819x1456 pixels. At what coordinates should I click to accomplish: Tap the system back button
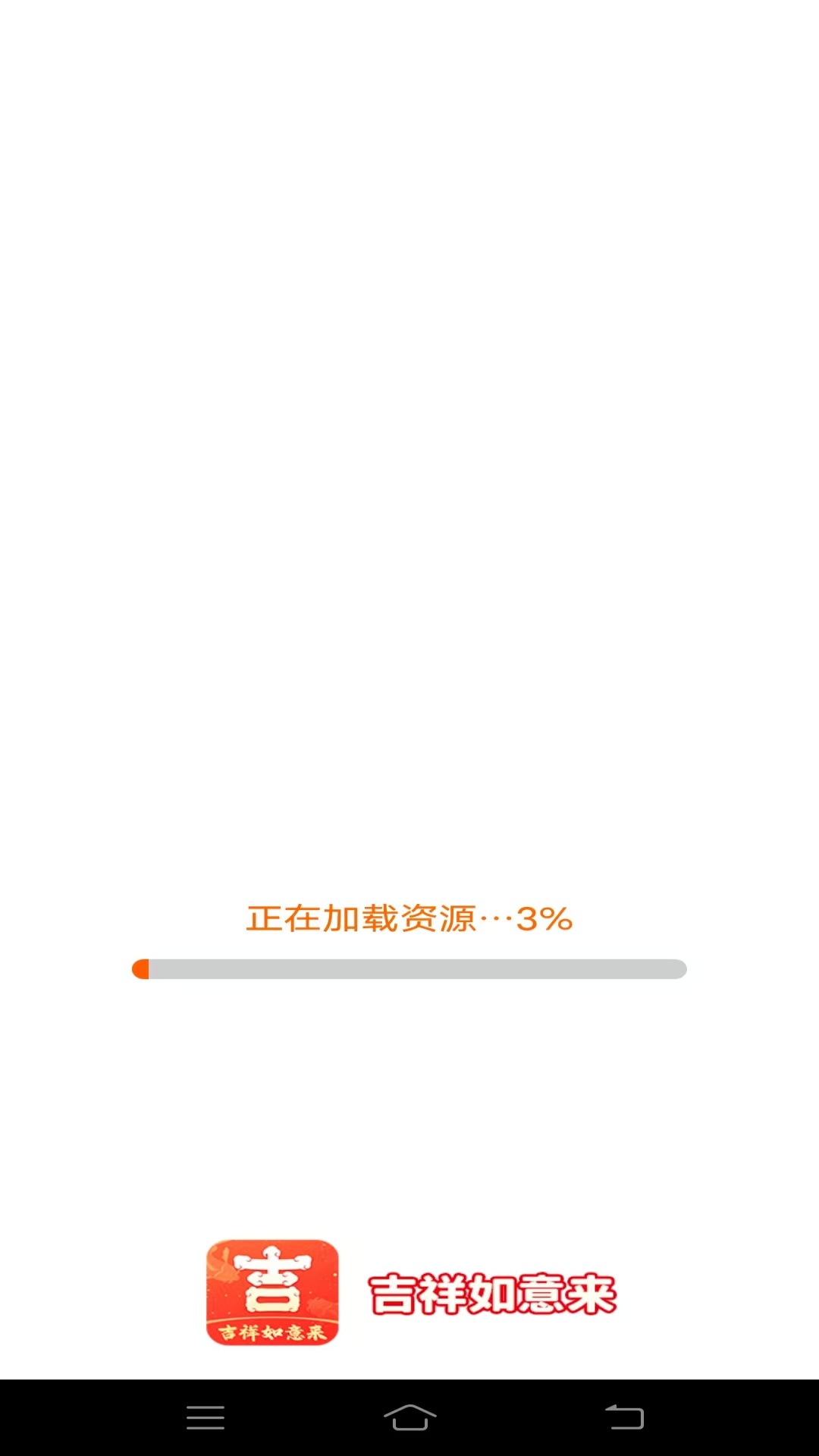point(624,1417)
